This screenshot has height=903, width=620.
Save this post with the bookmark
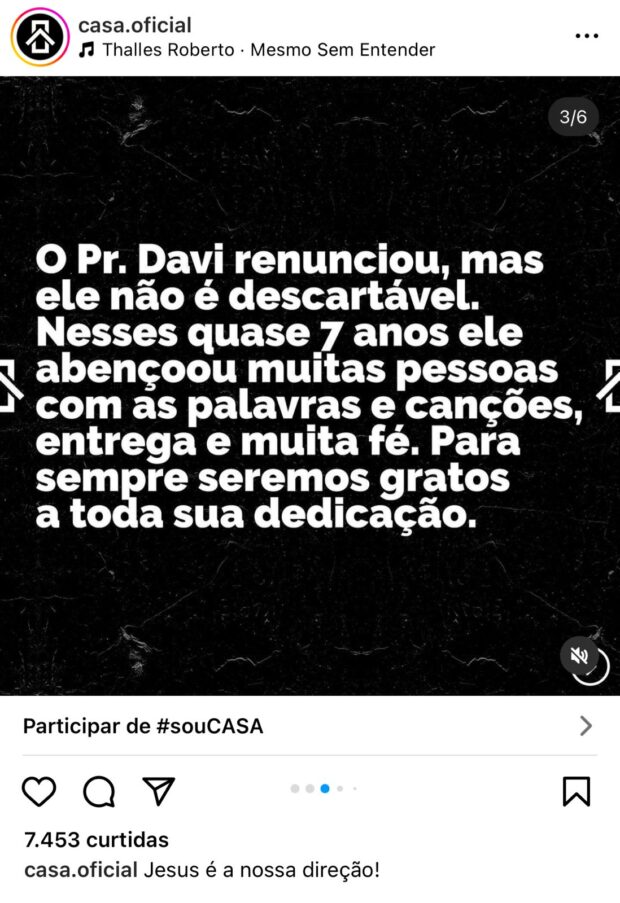(x=576, y=791)
